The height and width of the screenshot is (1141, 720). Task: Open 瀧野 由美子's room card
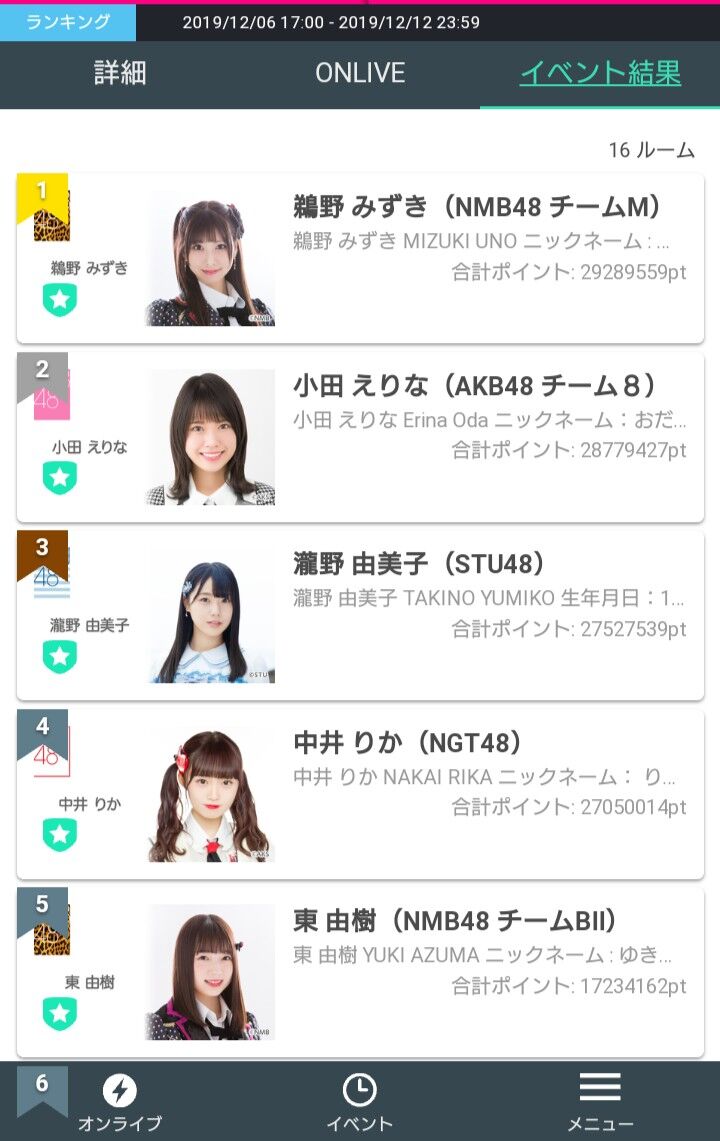[x=360, y=616]
